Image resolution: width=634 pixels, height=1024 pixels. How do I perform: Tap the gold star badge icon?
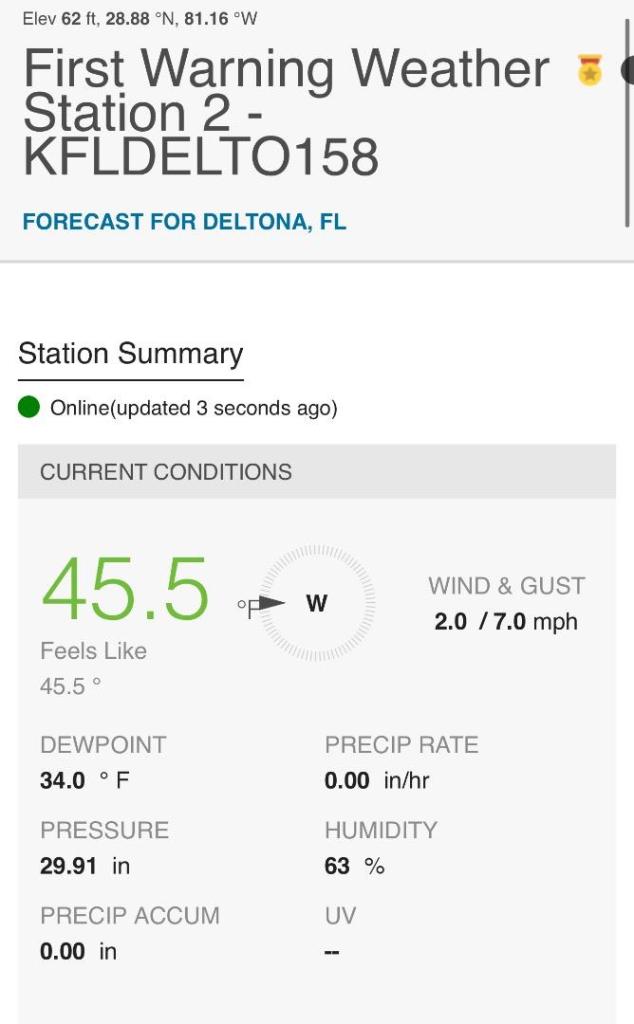coord(590,70)
